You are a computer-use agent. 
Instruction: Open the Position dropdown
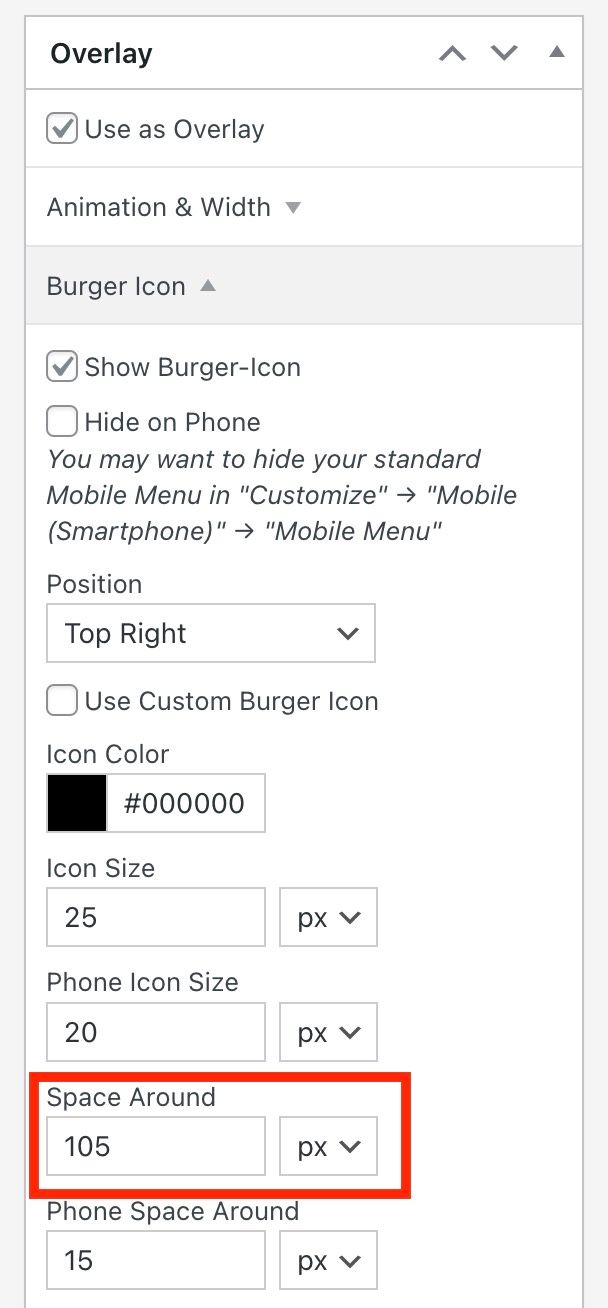(x=211, y=633)
